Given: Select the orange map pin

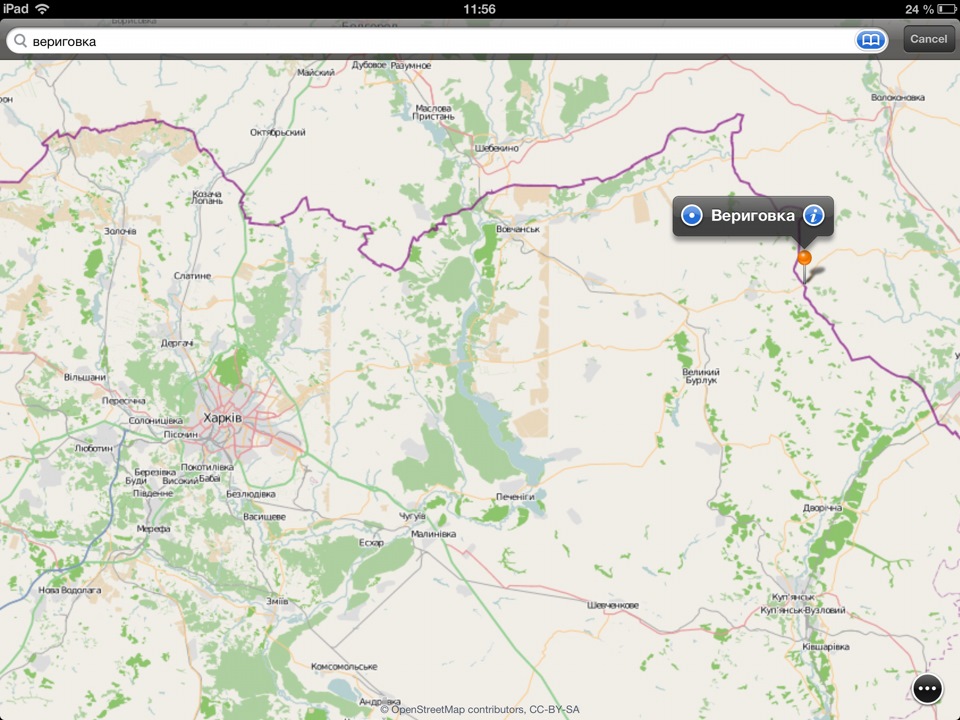Looking at the screenshot, I should [x=804, y=258].
